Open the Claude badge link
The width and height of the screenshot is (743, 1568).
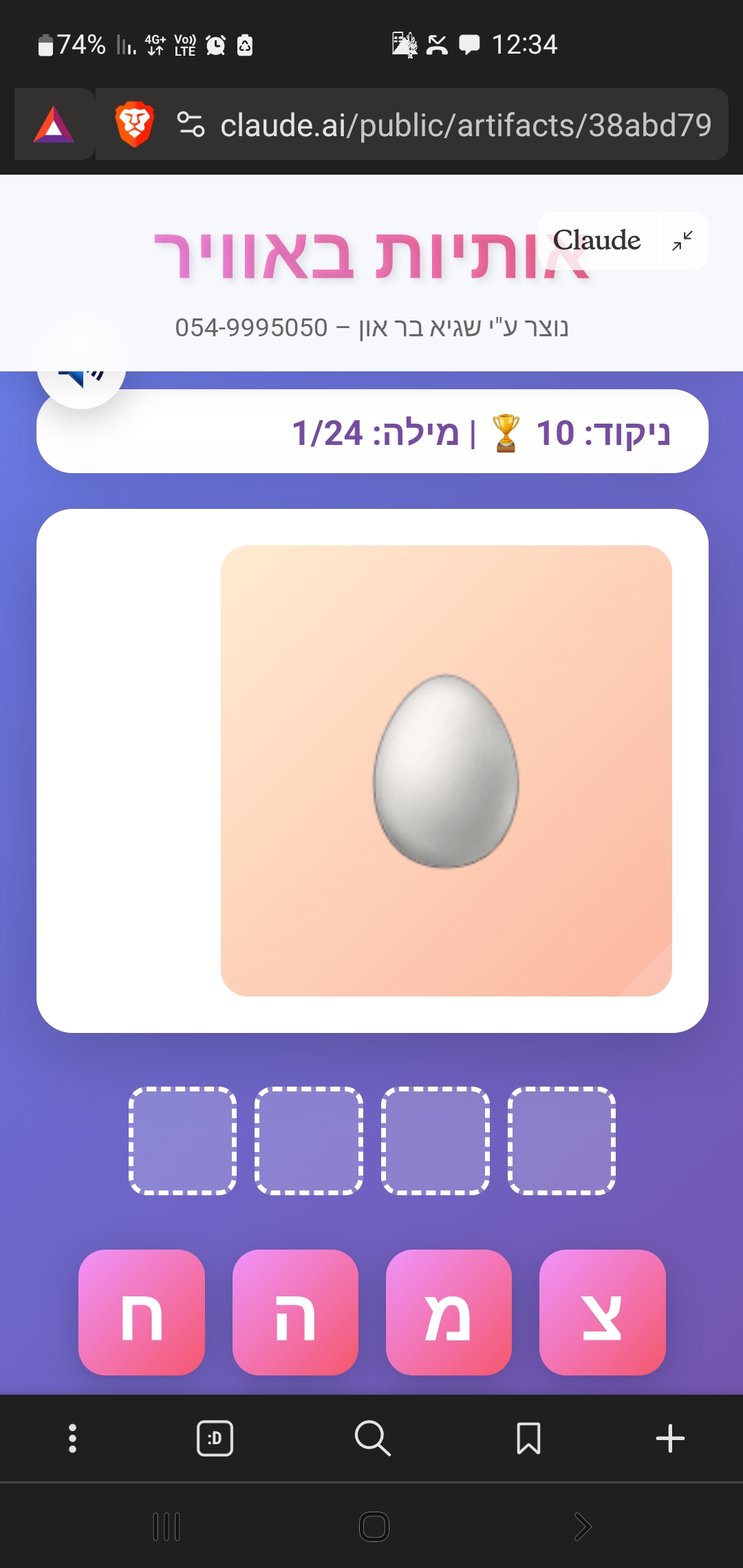pyautogui.click(x=596, y=241)
